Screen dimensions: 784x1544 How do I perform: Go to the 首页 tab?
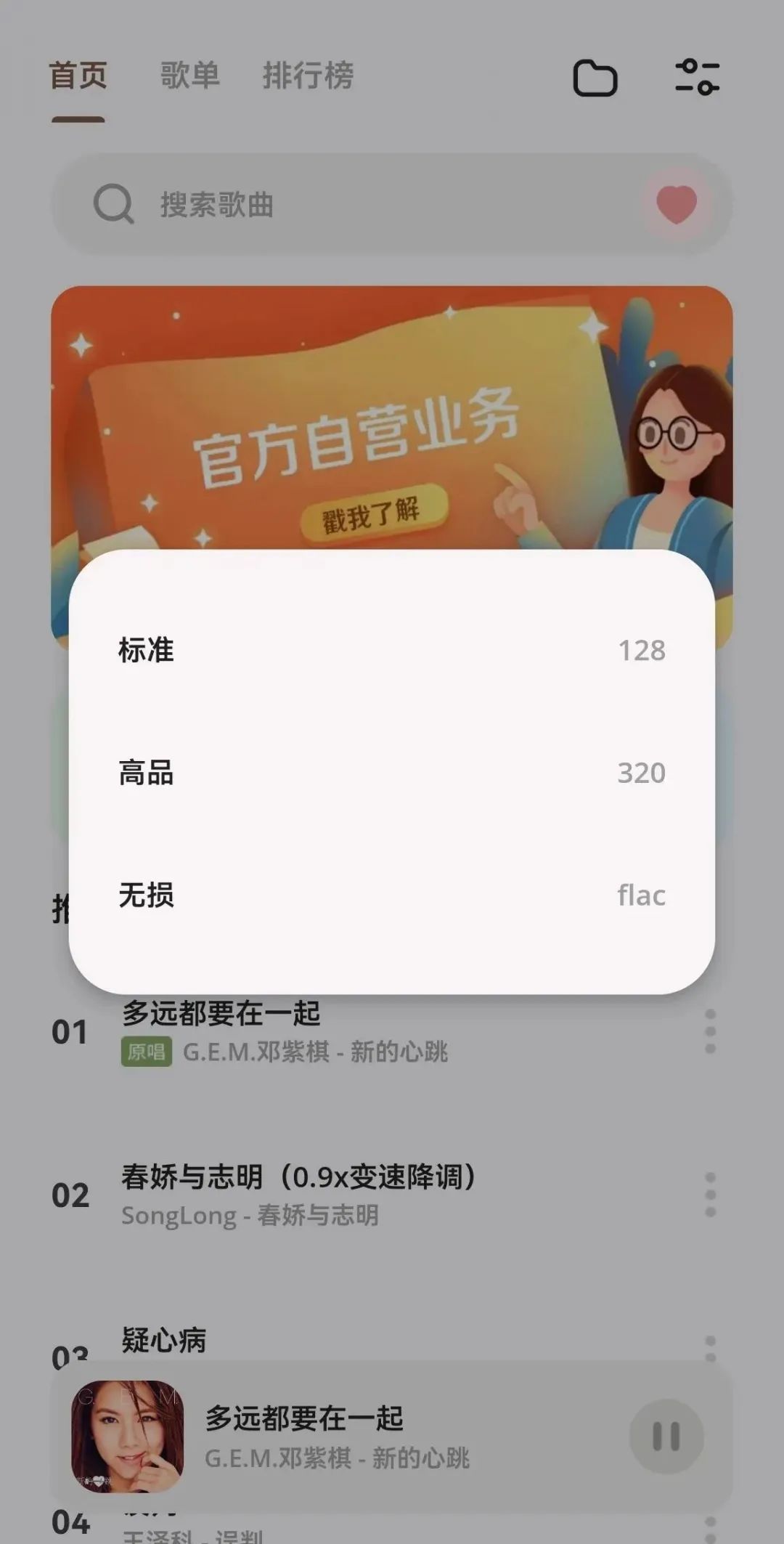click(x=78, y=76)
